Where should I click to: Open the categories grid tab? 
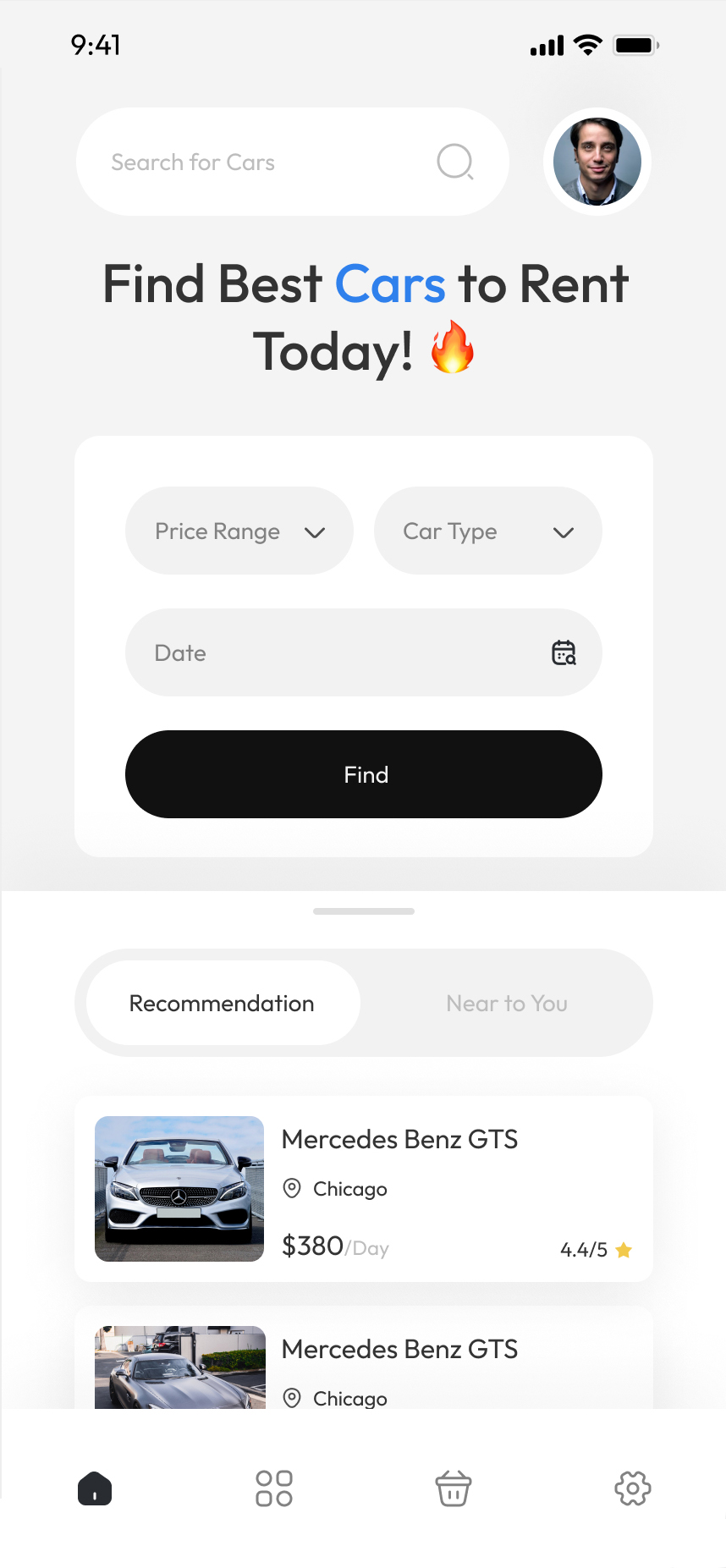click(274, 1488)
